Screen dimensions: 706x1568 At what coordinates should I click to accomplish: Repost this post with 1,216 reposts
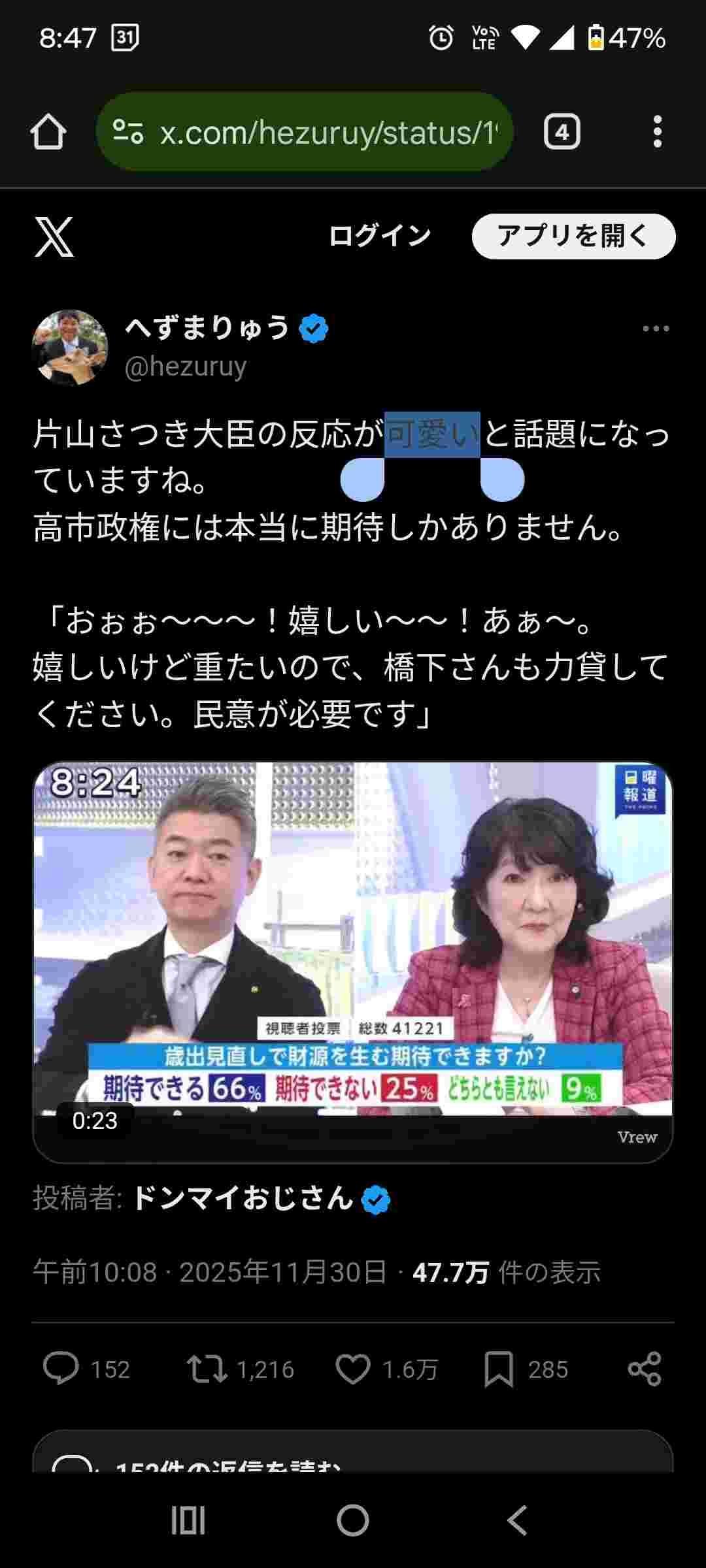207,1369
